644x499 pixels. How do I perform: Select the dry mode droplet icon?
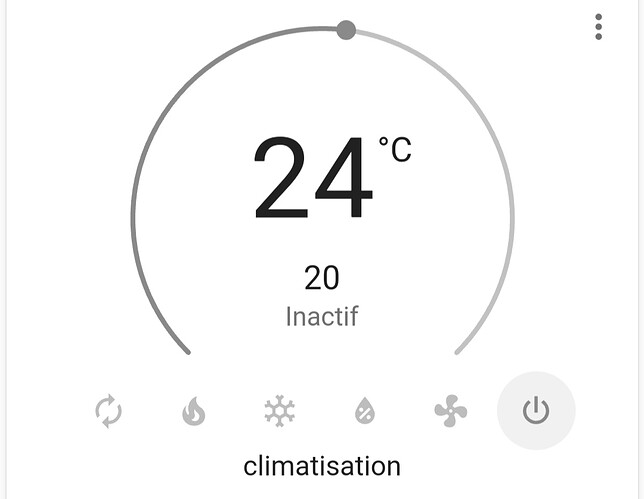coord(365,411)
